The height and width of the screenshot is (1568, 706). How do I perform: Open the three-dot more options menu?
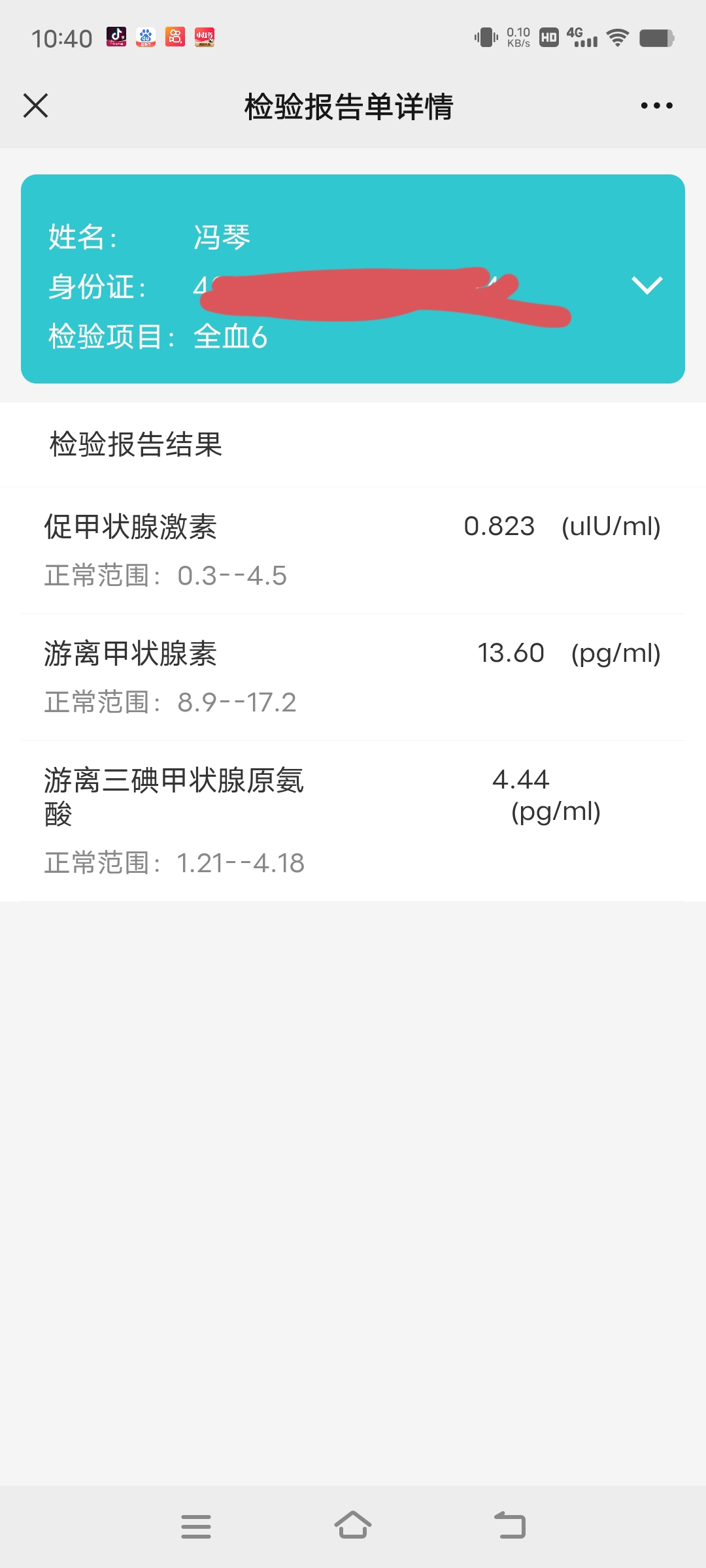click(x=656, y=105)
